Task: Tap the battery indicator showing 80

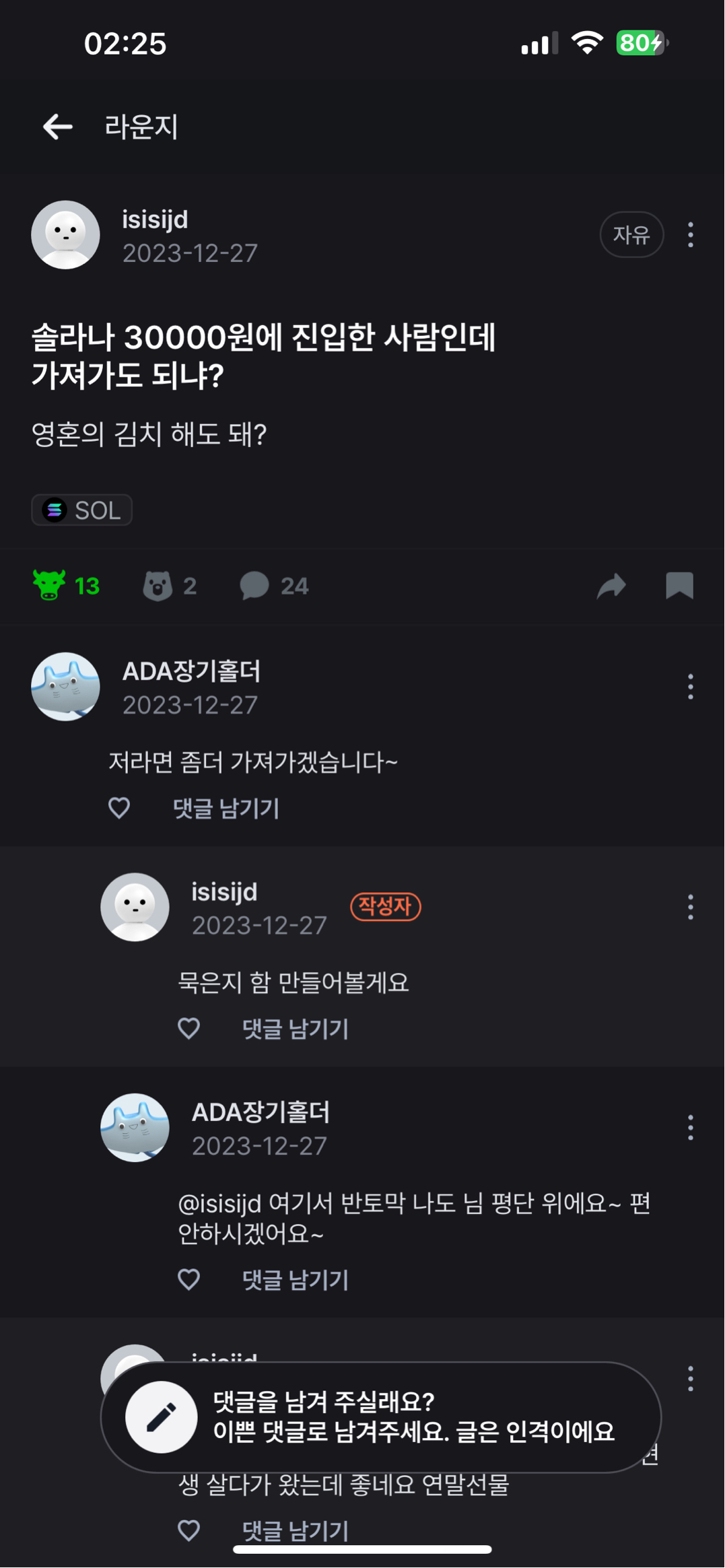Action: 642,43
